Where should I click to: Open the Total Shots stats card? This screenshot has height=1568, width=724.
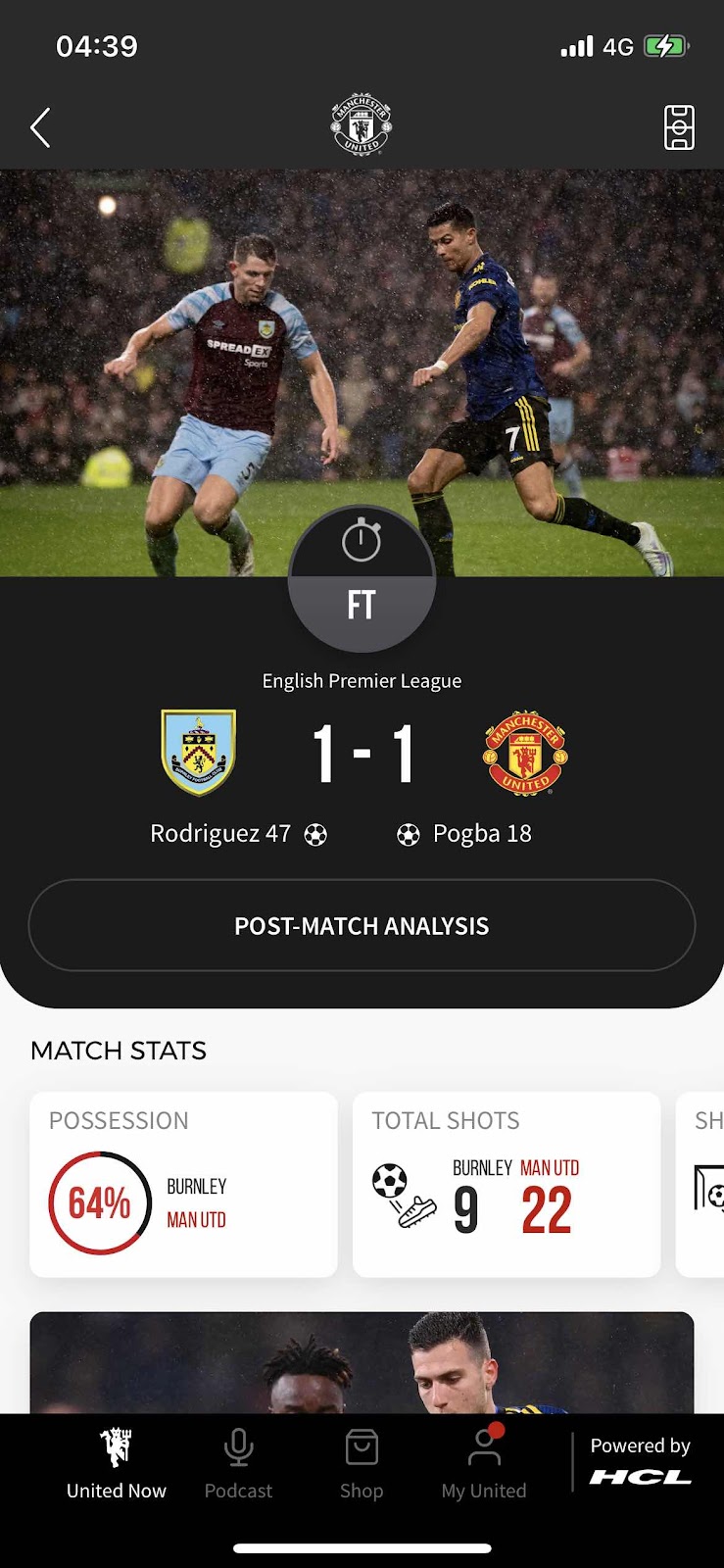[x=506, y=1184]
